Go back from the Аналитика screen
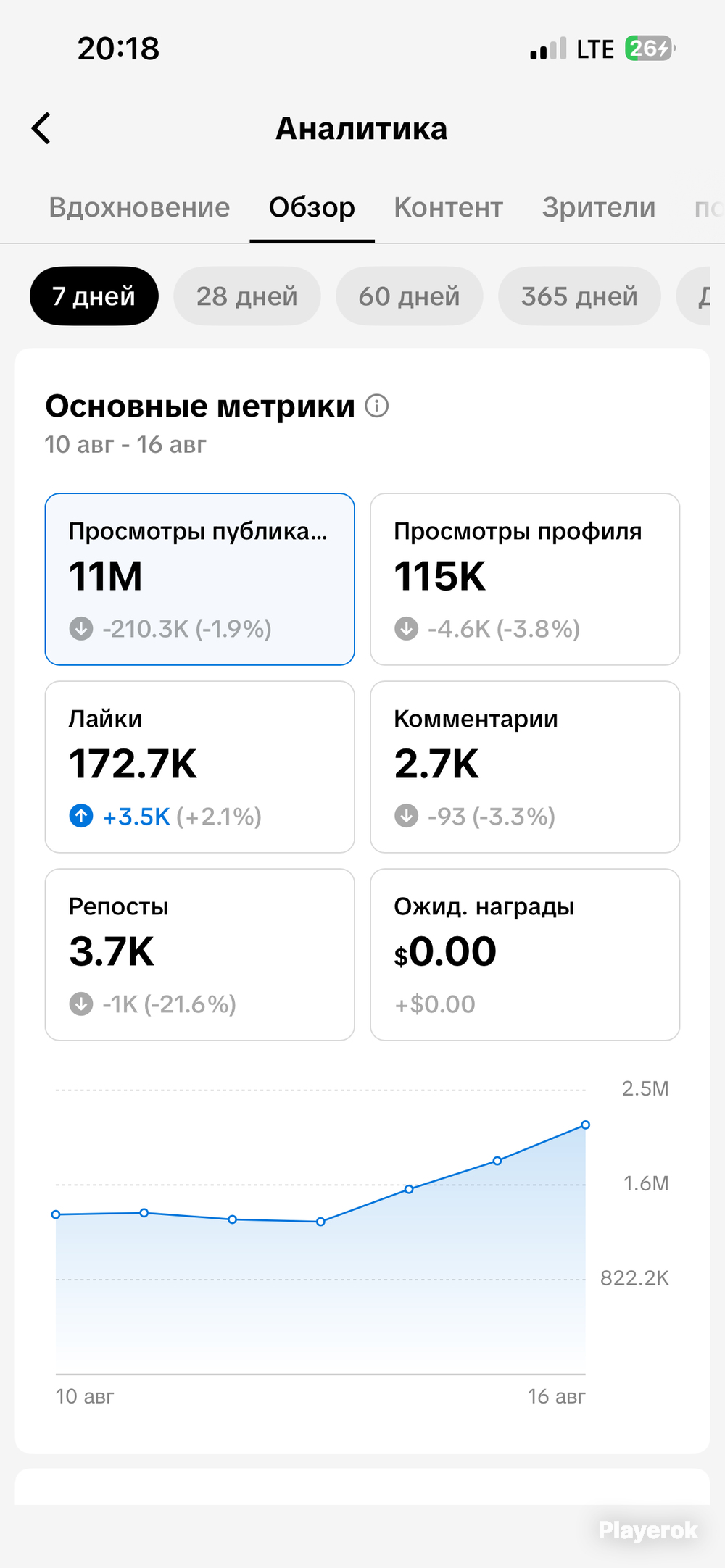The height and width of the screenshot is (1568, 725). point(41,129)
